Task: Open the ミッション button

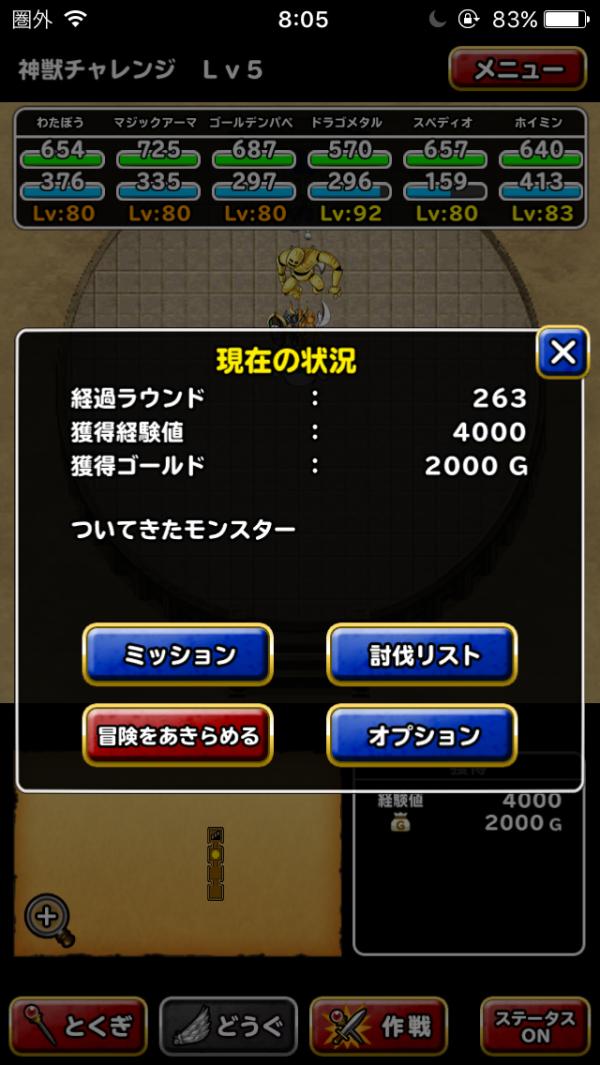Action: click(178, 655)
